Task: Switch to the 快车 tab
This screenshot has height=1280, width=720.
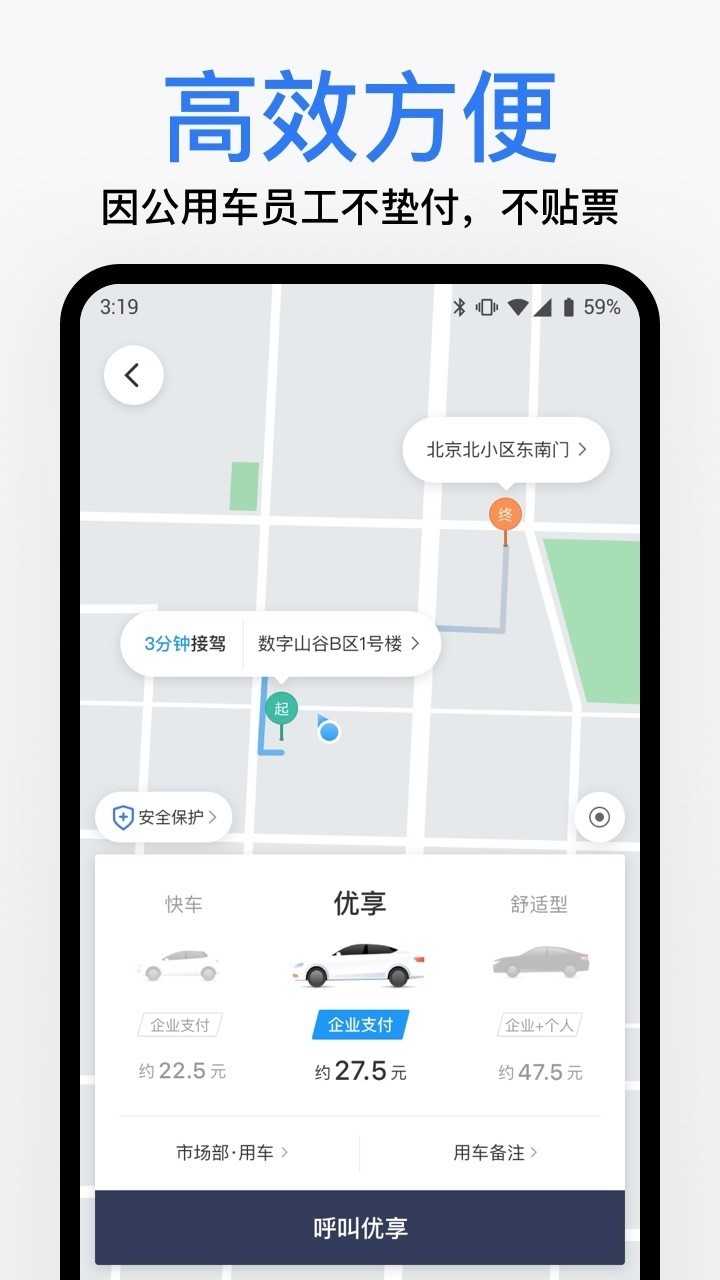Action: [x=180, y=903]
